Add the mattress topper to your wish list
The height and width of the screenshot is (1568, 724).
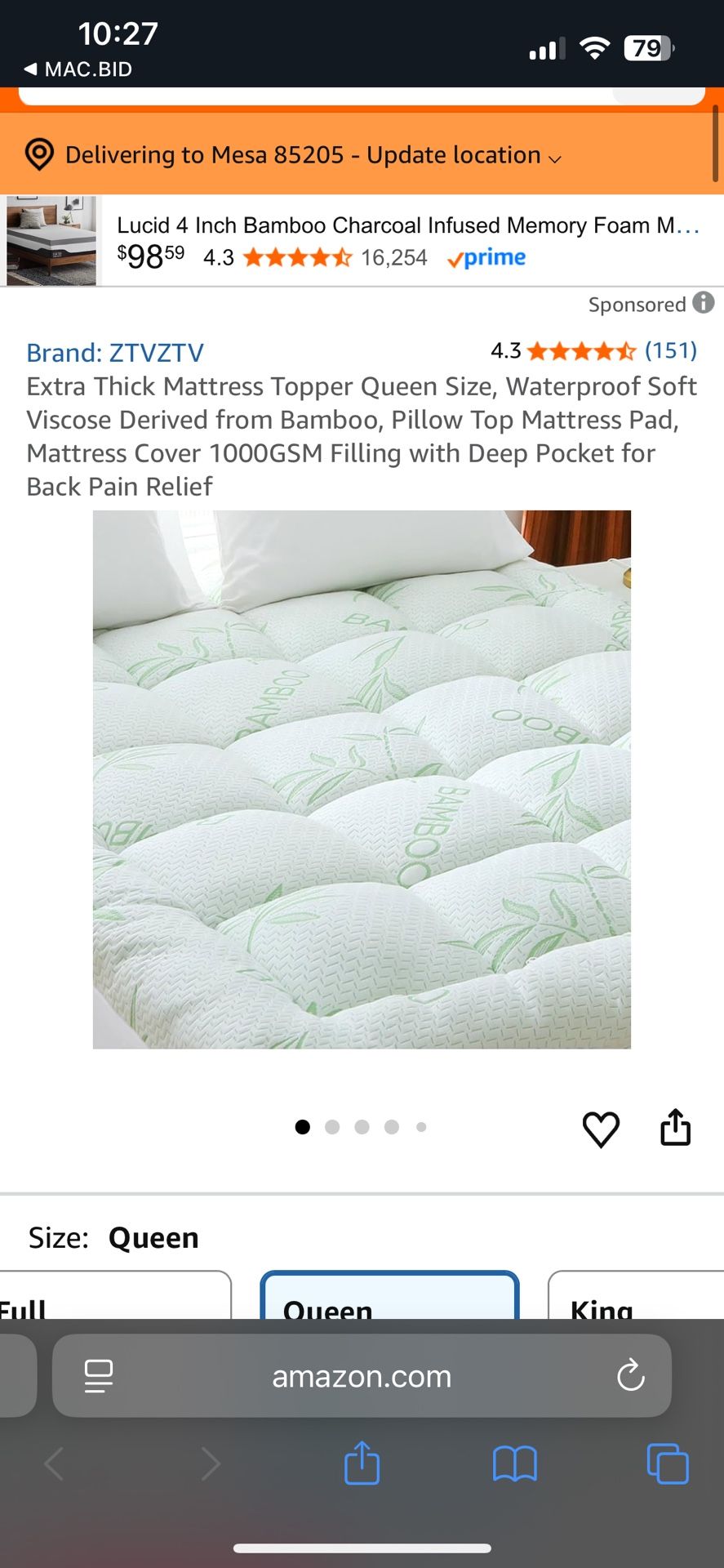(x=602, y=1129)
